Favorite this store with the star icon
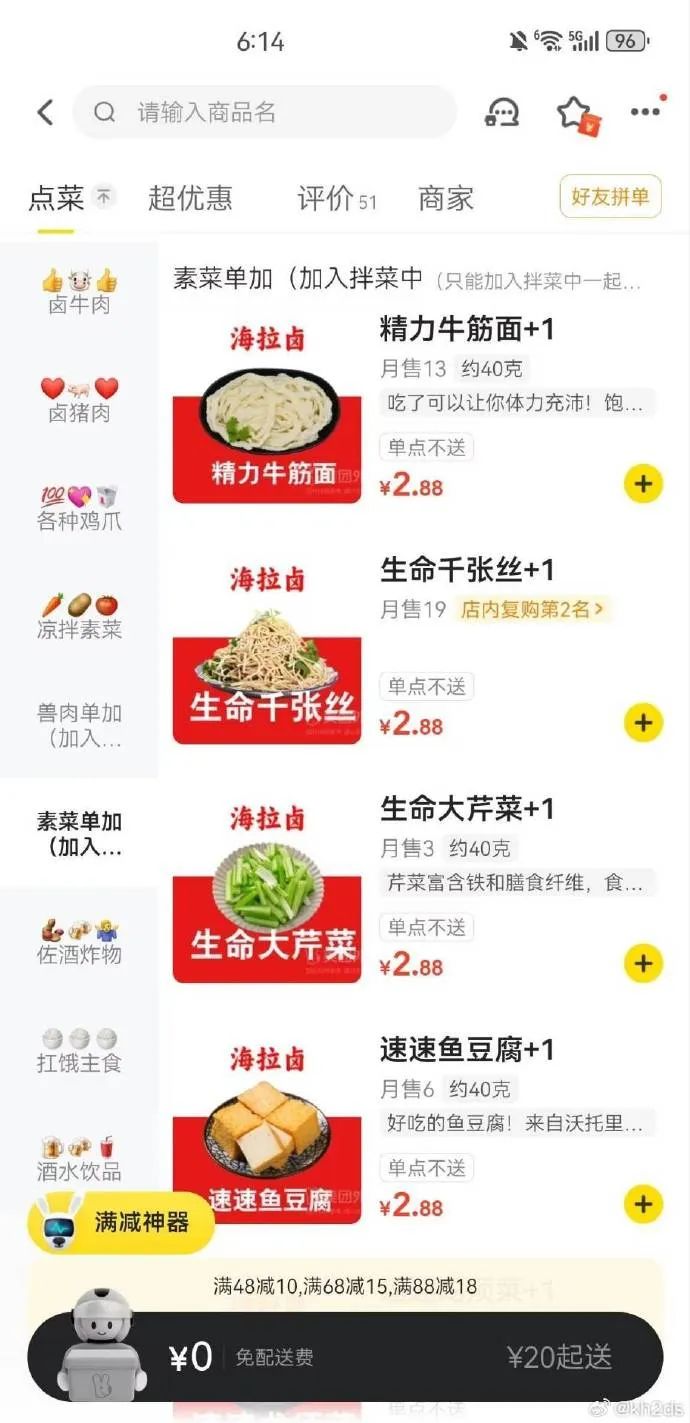Viewport: 690px width, 1423px height. (x=576, y=114)
